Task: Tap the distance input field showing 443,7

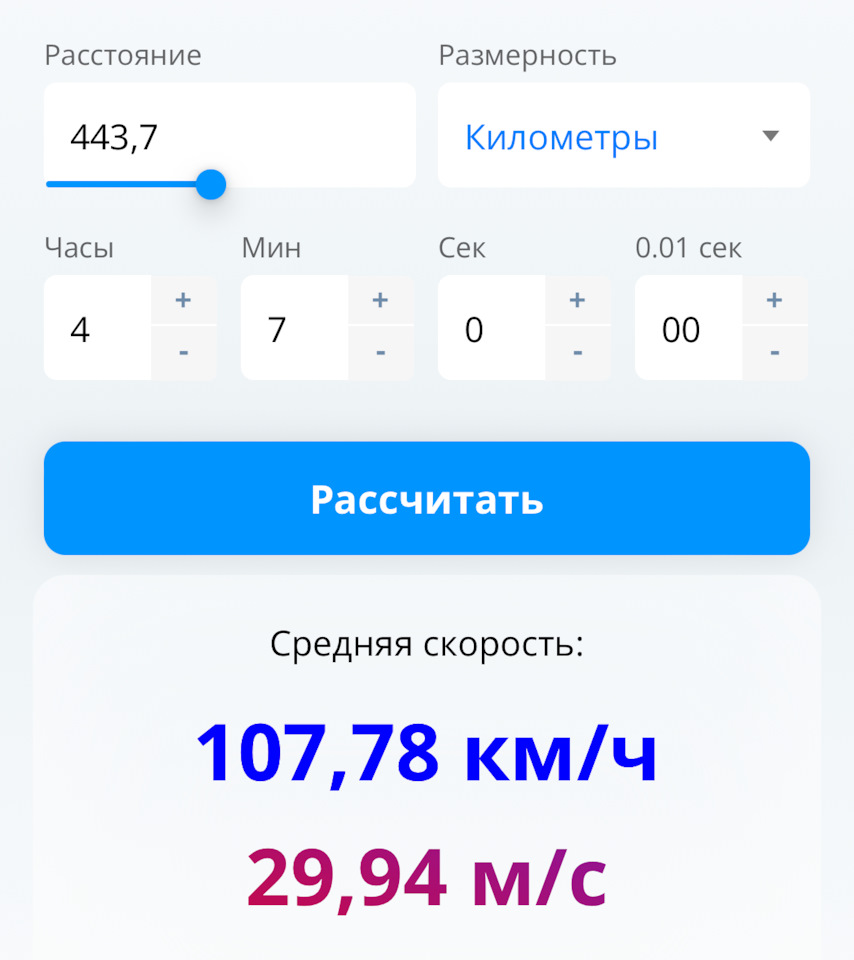Action: coord(228,136)
